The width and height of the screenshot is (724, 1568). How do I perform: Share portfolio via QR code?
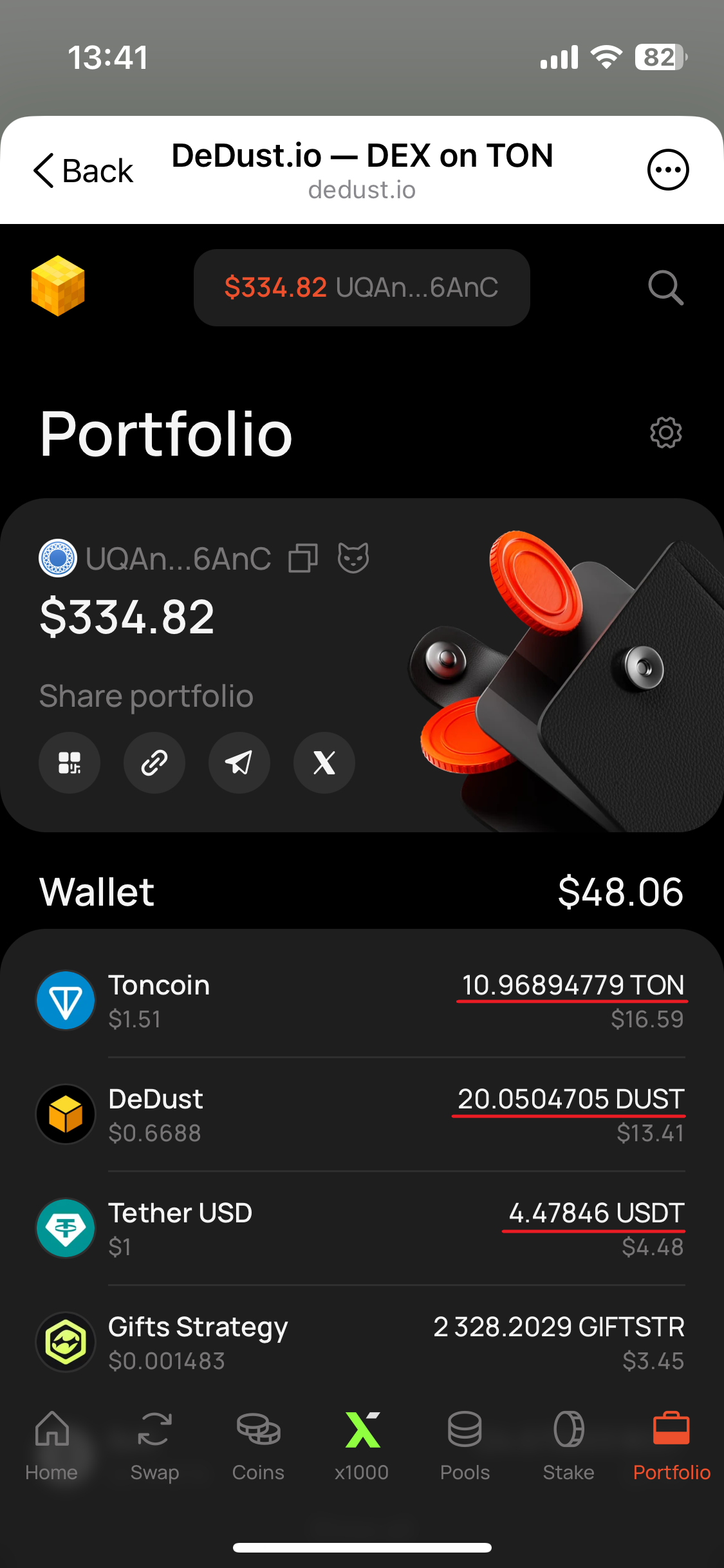coord(70,763)
